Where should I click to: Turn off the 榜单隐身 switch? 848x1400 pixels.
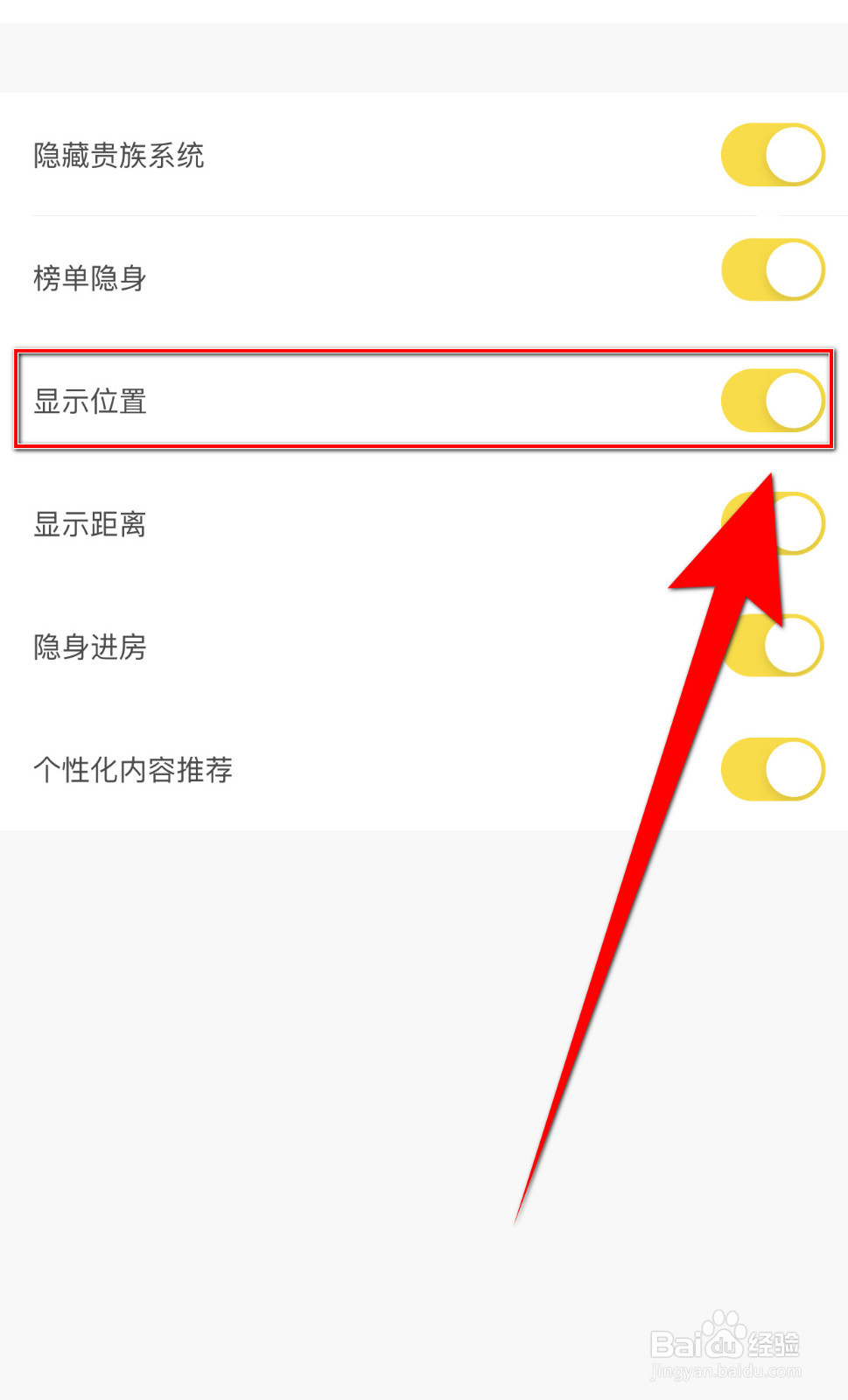pyautogui.click(x=772, y=270)
